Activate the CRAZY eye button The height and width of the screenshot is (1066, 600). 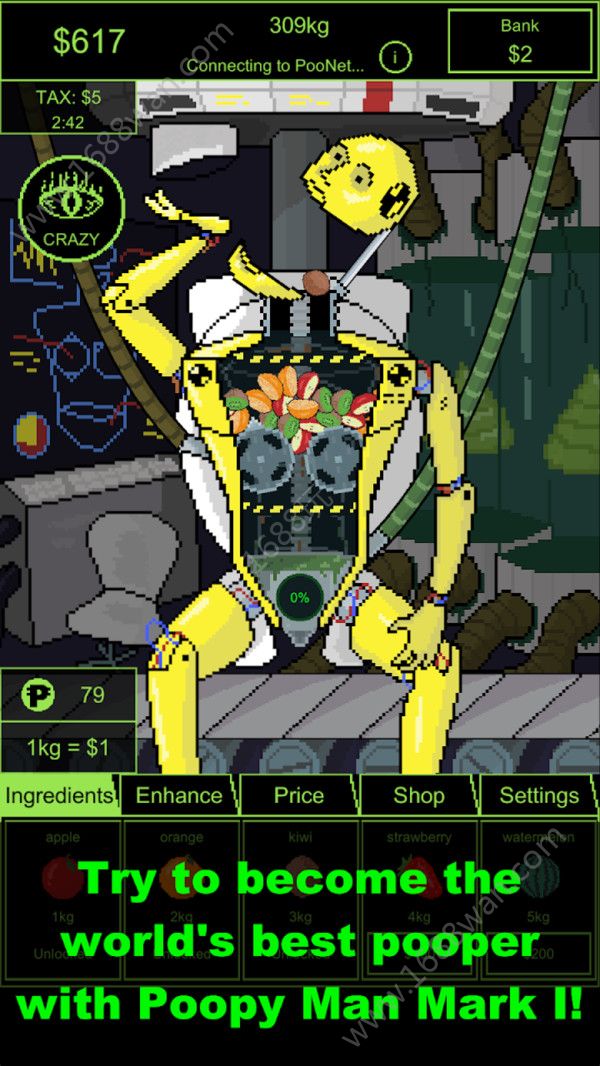pyautogui.click(x=71, y=209)
